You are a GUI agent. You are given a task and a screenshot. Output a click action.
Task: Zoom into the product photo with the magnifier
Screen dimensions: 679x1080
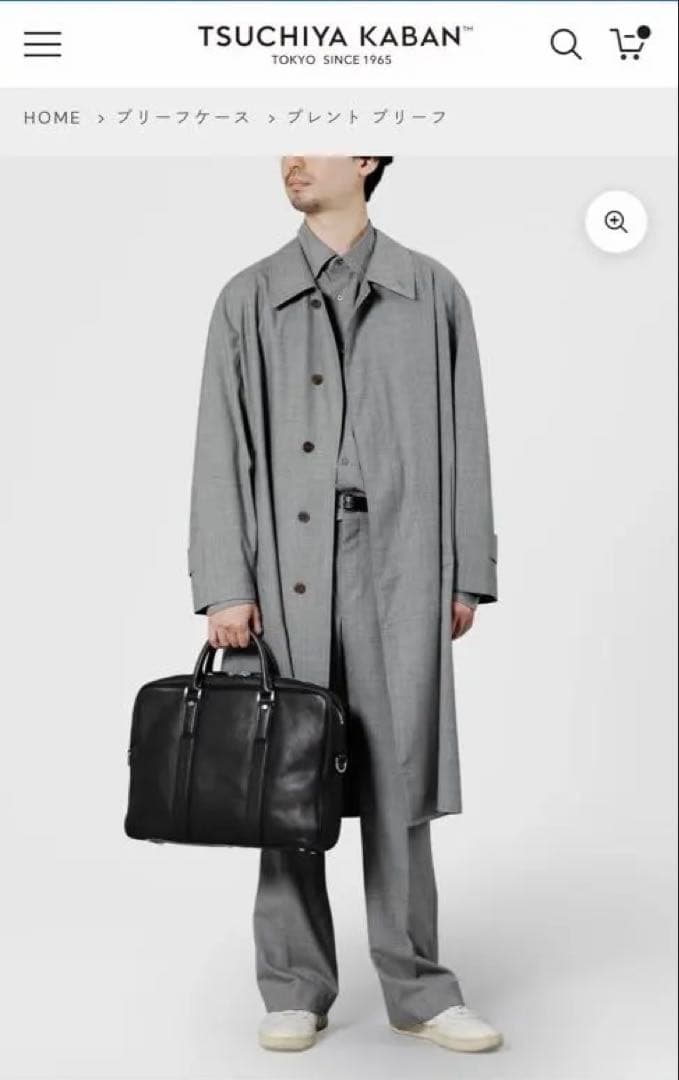click(616, 222)
